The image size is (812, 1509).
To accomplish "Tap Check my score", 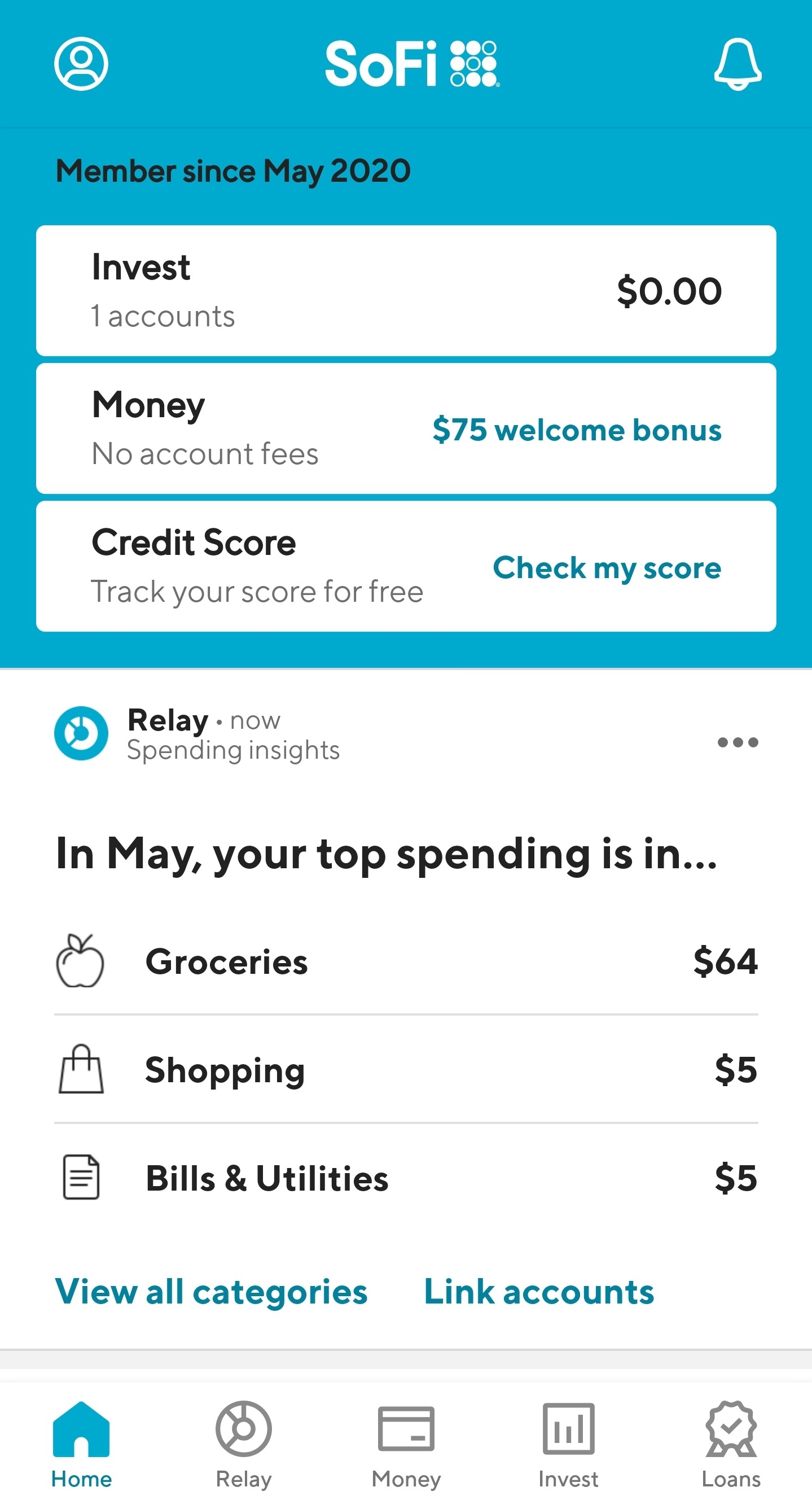I will 607,567.
